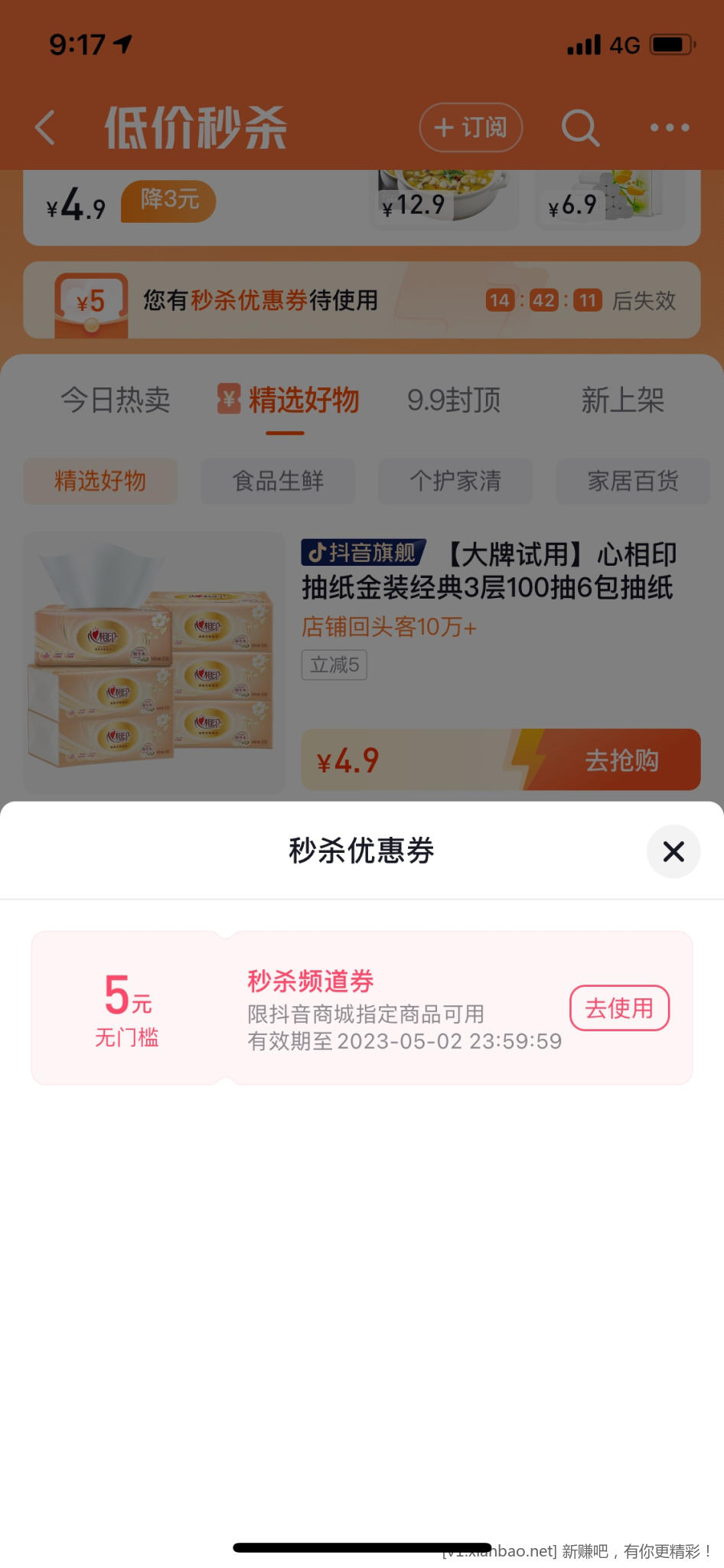Select the 精选好物 top tab with yuan icon
The height and width of the screenshot is (1568, 724).
(x=289, y=400)
